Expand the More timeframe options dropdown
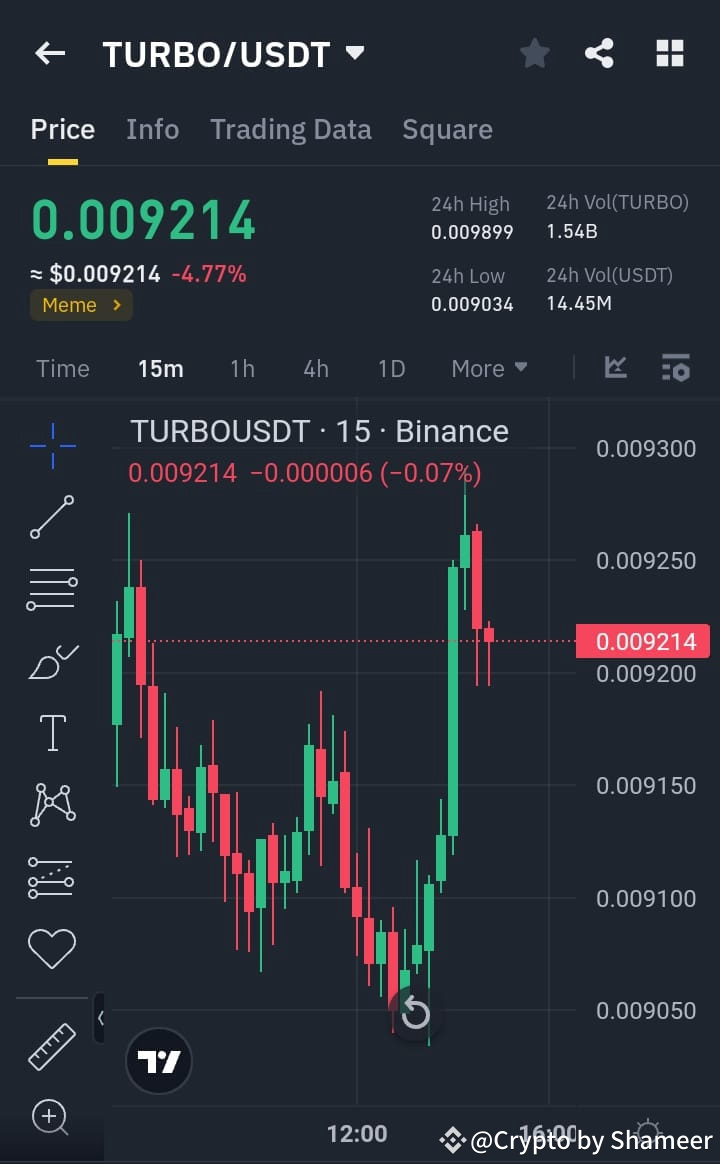Viewport: 720px width, 1164px height. click(x=489, y=368)
